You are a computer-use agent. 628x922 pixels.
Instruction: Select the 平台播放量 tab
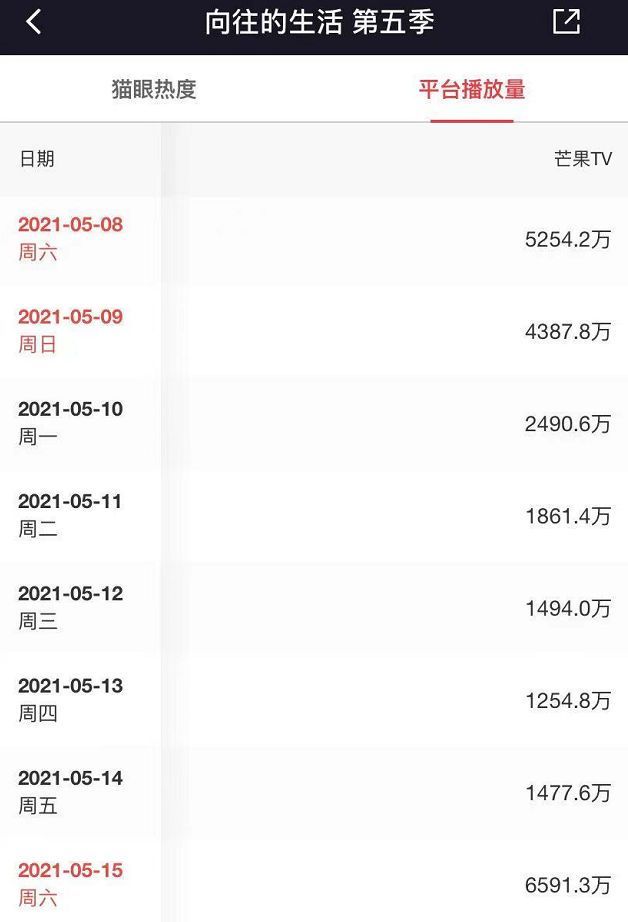[471, 89]
